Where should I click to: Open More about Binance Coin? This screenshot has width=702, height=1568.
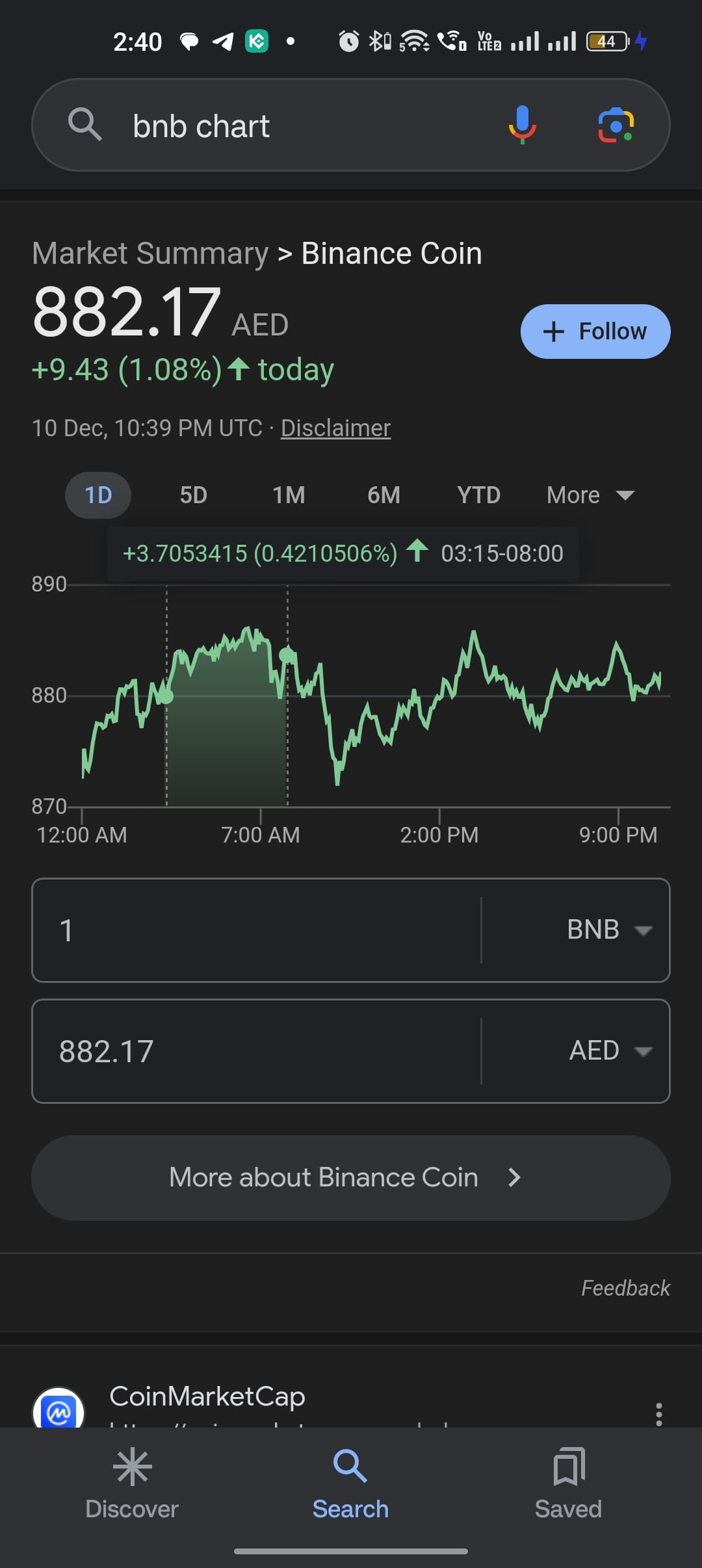[351, 1177]
